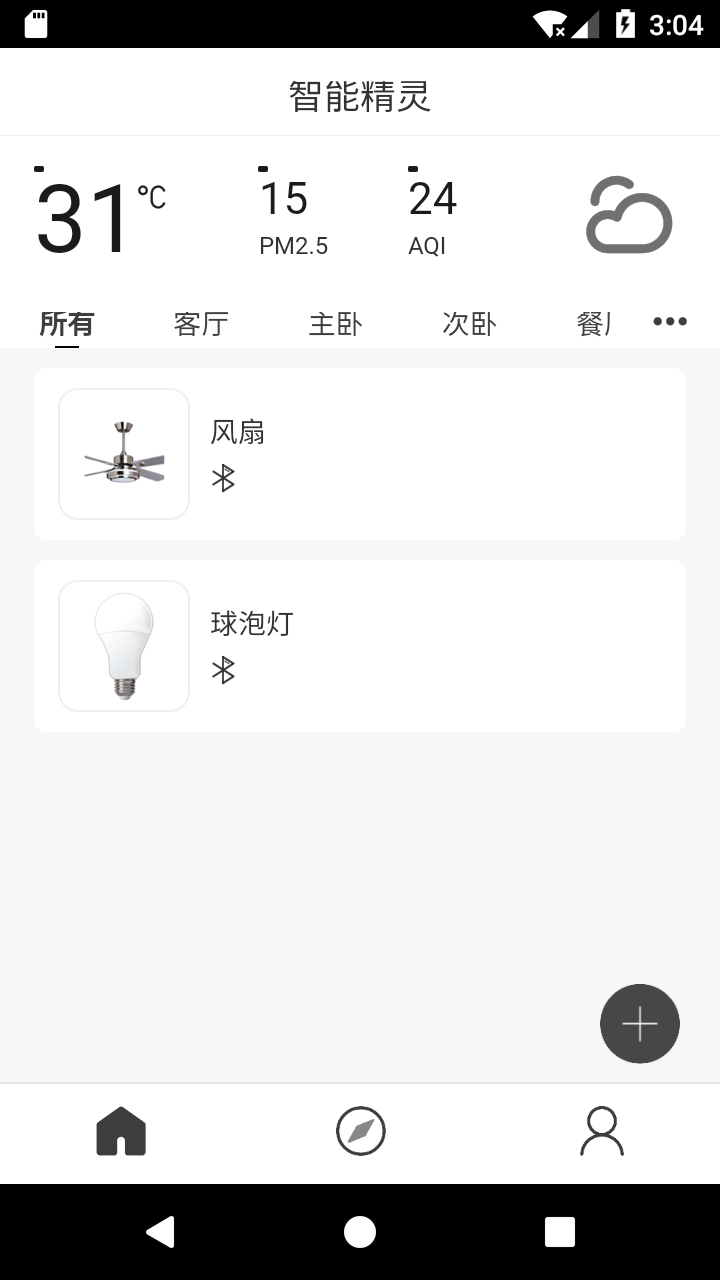This screenshot has width=720, height=1280.
Task: Tap the AQI value 24
Action: click(x=432, y=200)
